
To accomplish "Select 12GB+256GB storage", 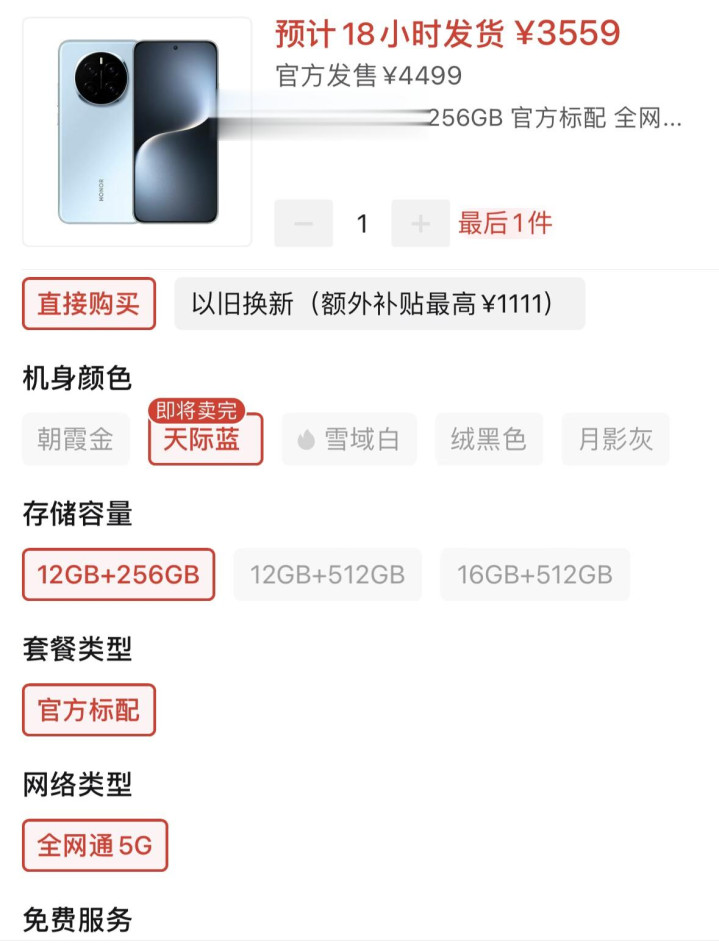I will click(119, 574).
